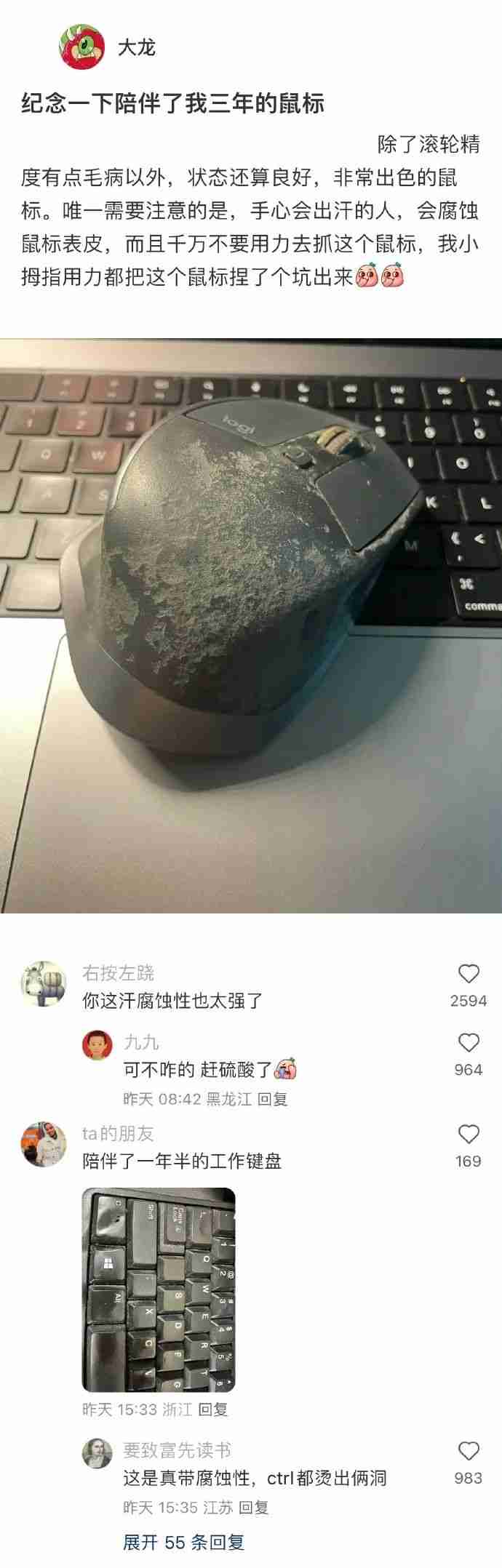Image resolution: width=502 pixels, height=1568 pixels.
Task: Reply to ta的朋友's comment
Action: (213, 1409)
